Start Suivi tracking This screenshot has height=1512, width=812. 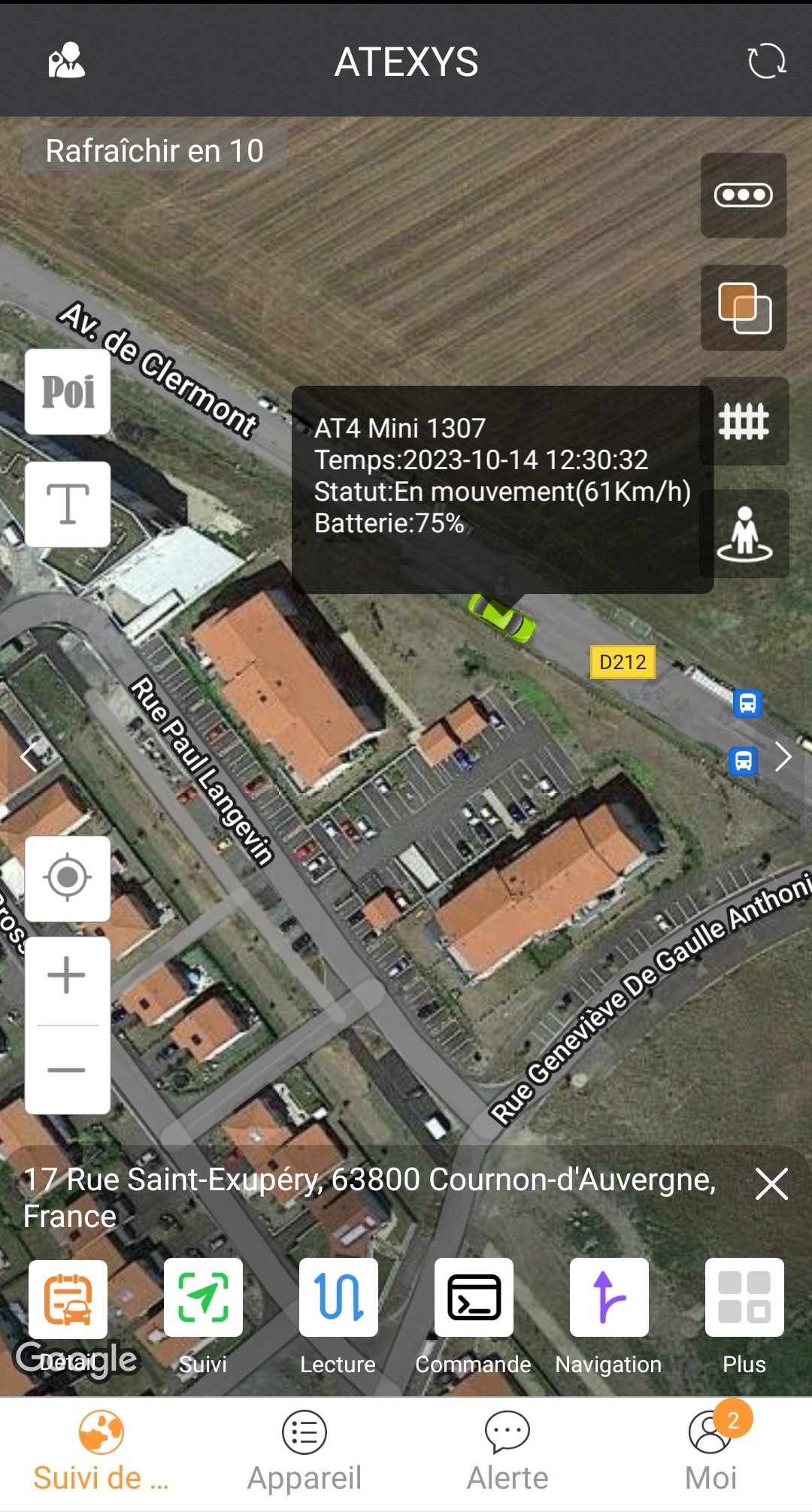203,1298
